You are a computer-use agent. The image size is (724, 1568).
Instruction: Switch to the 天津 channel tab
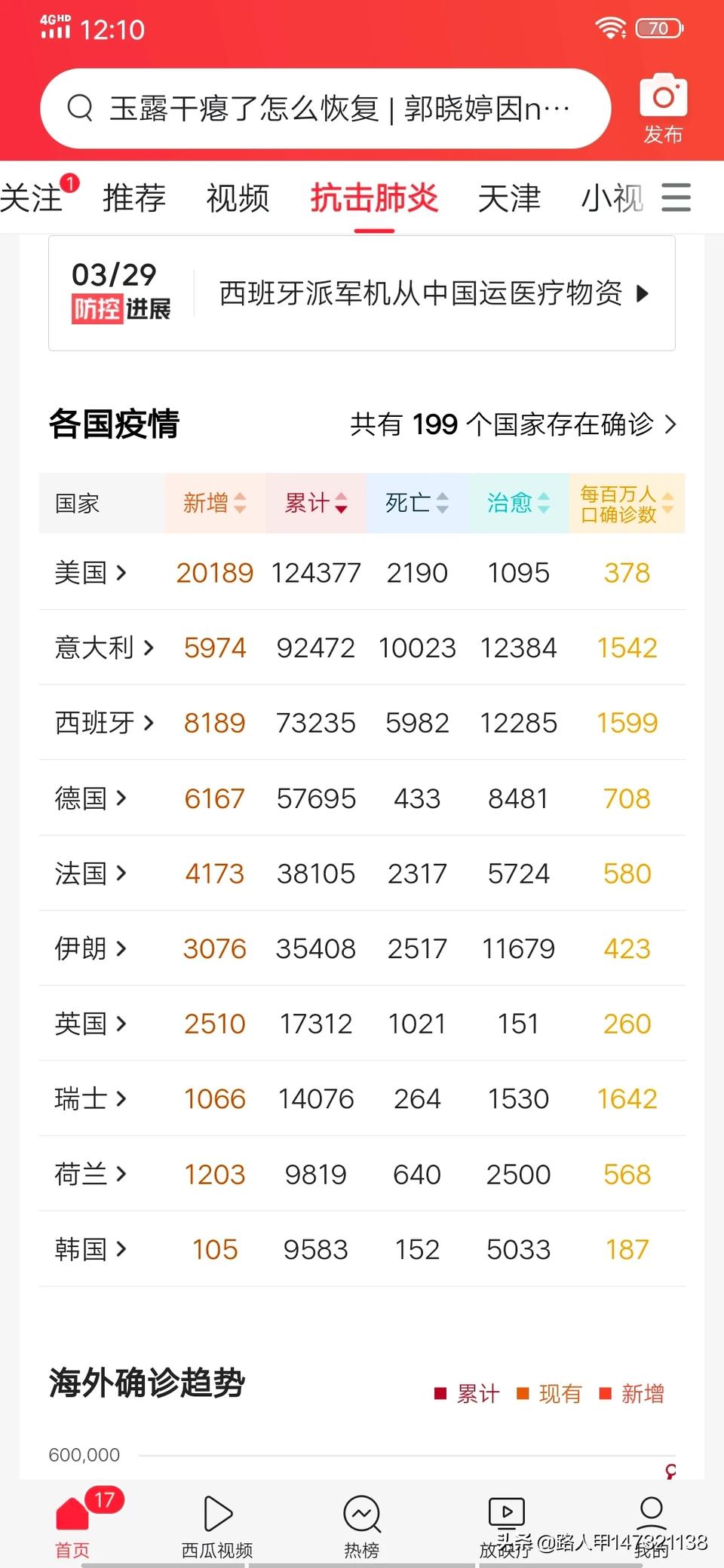[509, 198]
